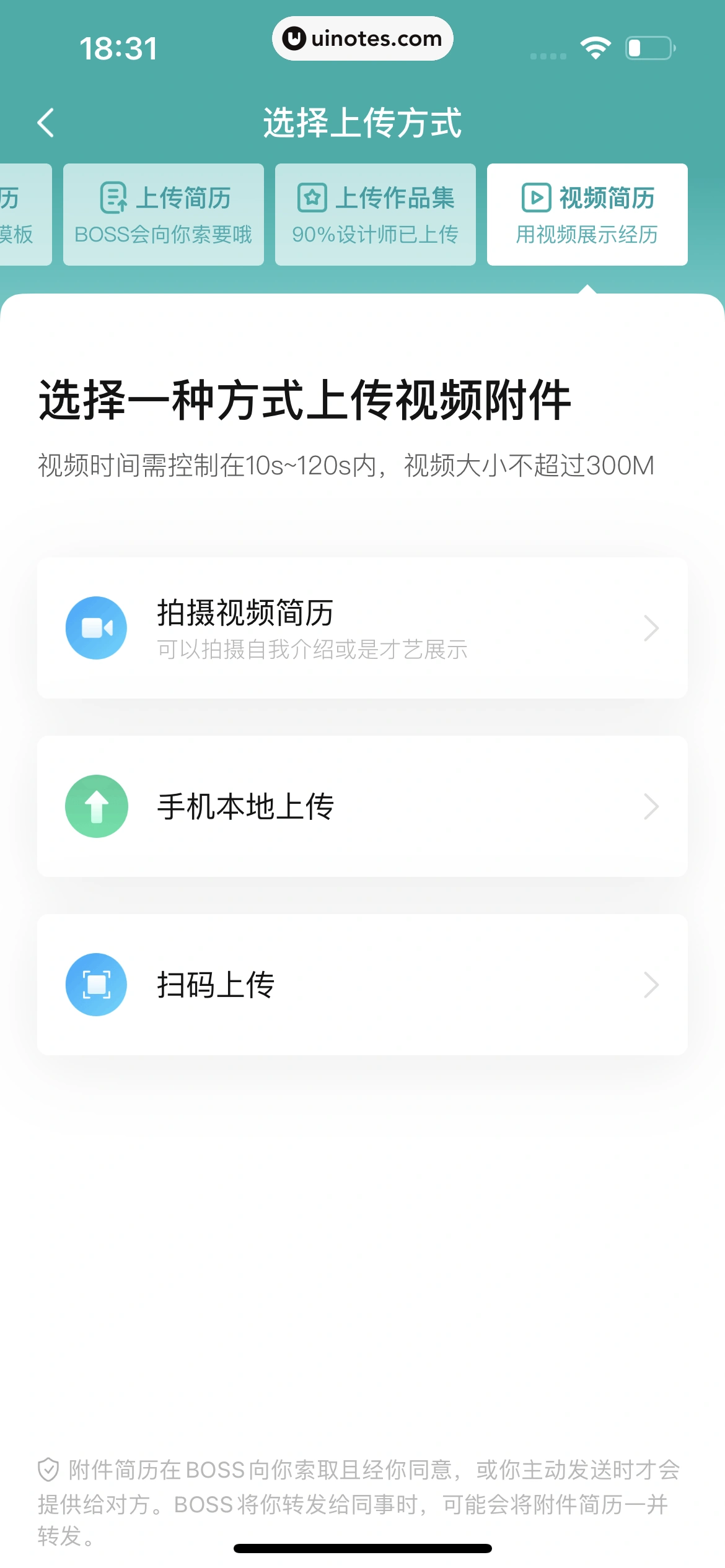
Task: Click the green upload arrow icon
Action: [97, 806]
